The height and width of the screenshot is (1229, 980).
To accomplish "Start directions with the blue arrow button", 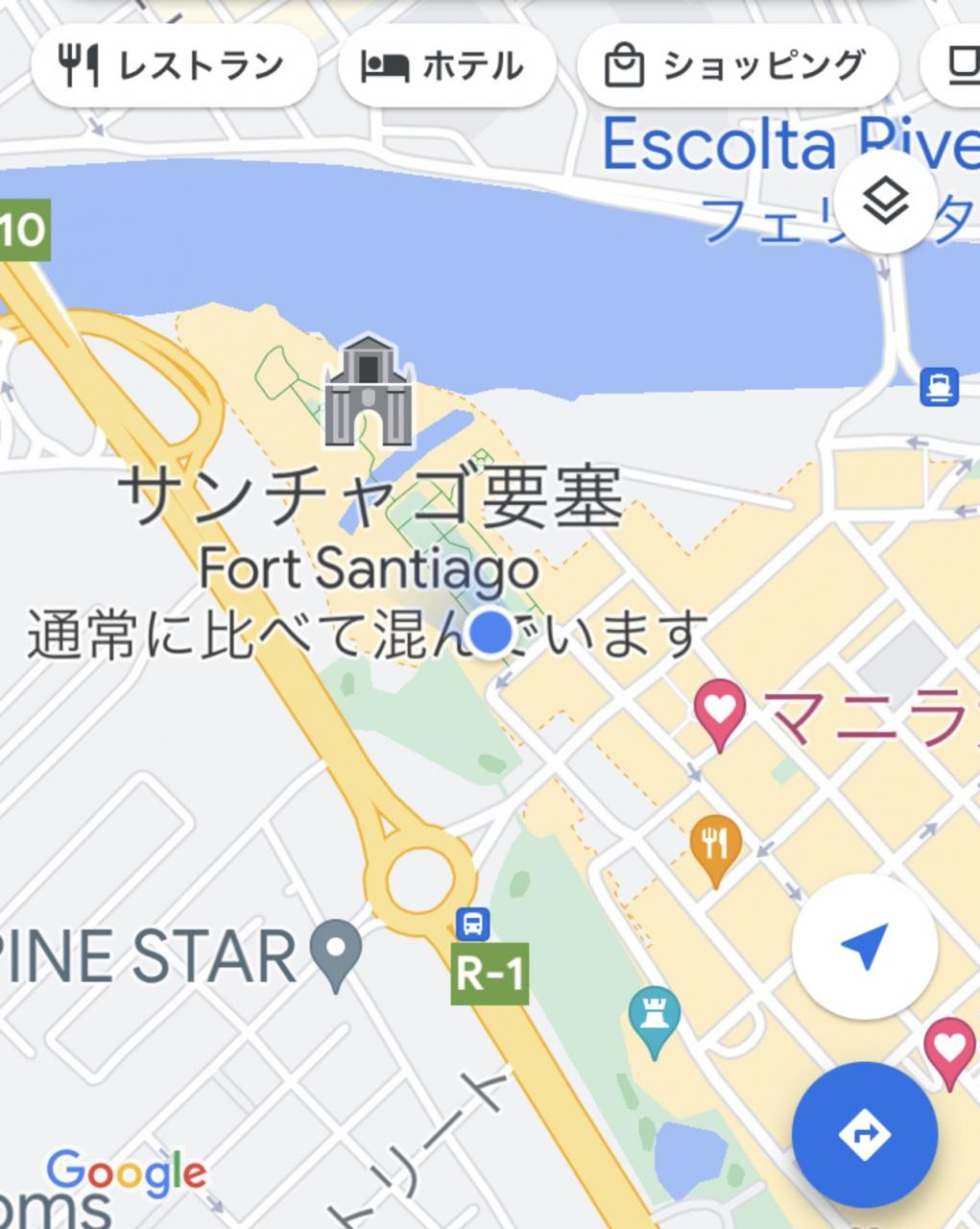I will coord(864,1134).
